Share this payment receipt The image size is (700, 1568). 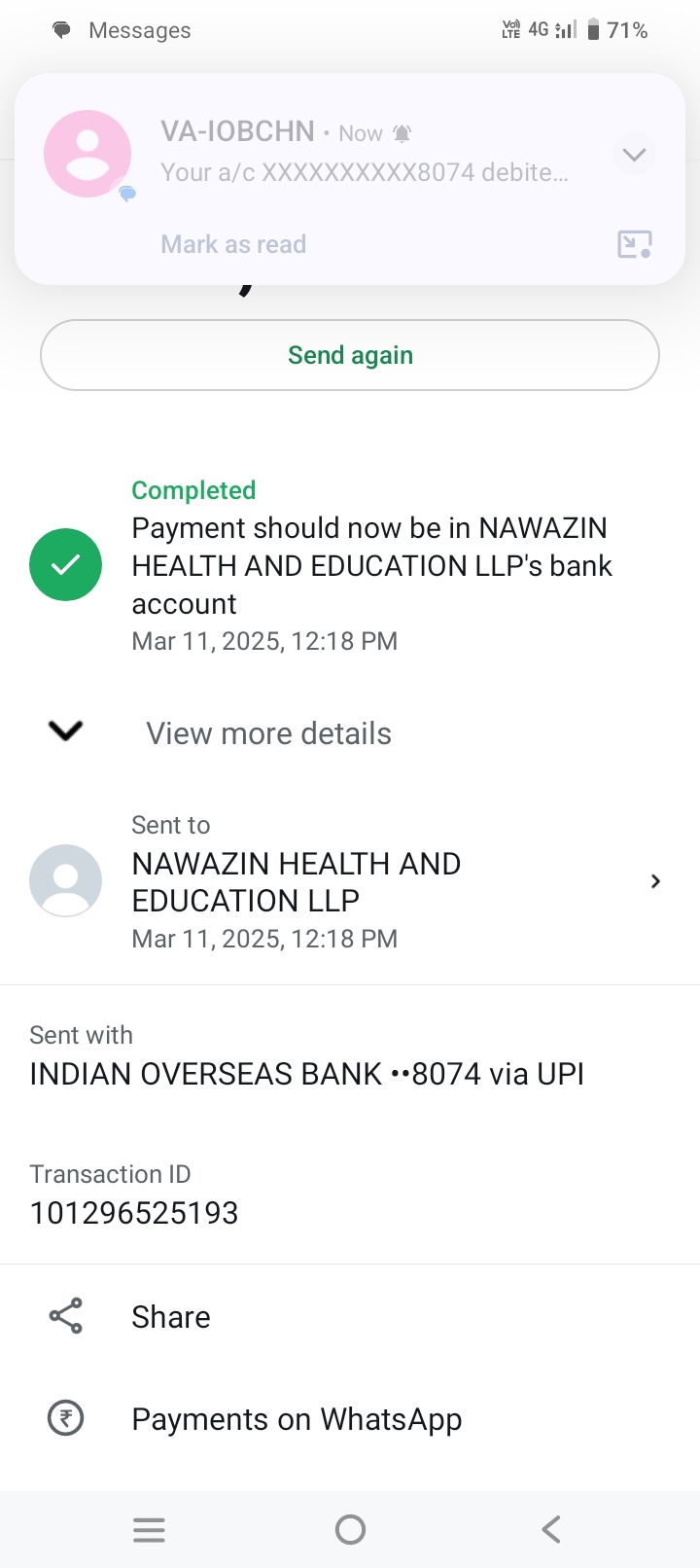coord(170,1317)
